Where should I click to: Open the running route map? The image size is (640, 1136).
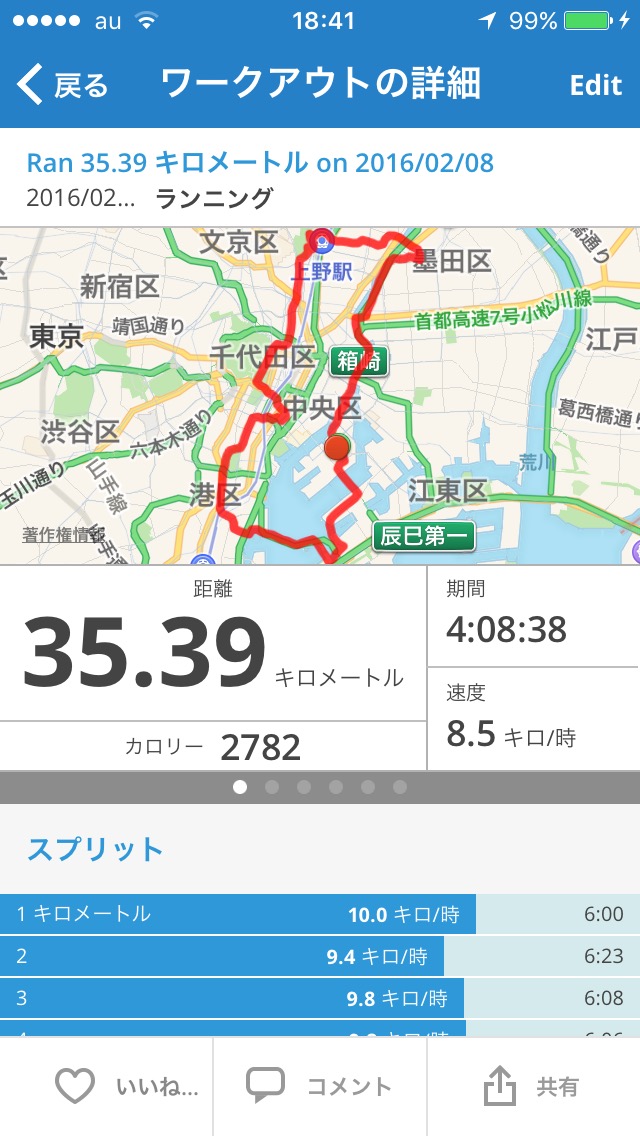click(320, 396)
